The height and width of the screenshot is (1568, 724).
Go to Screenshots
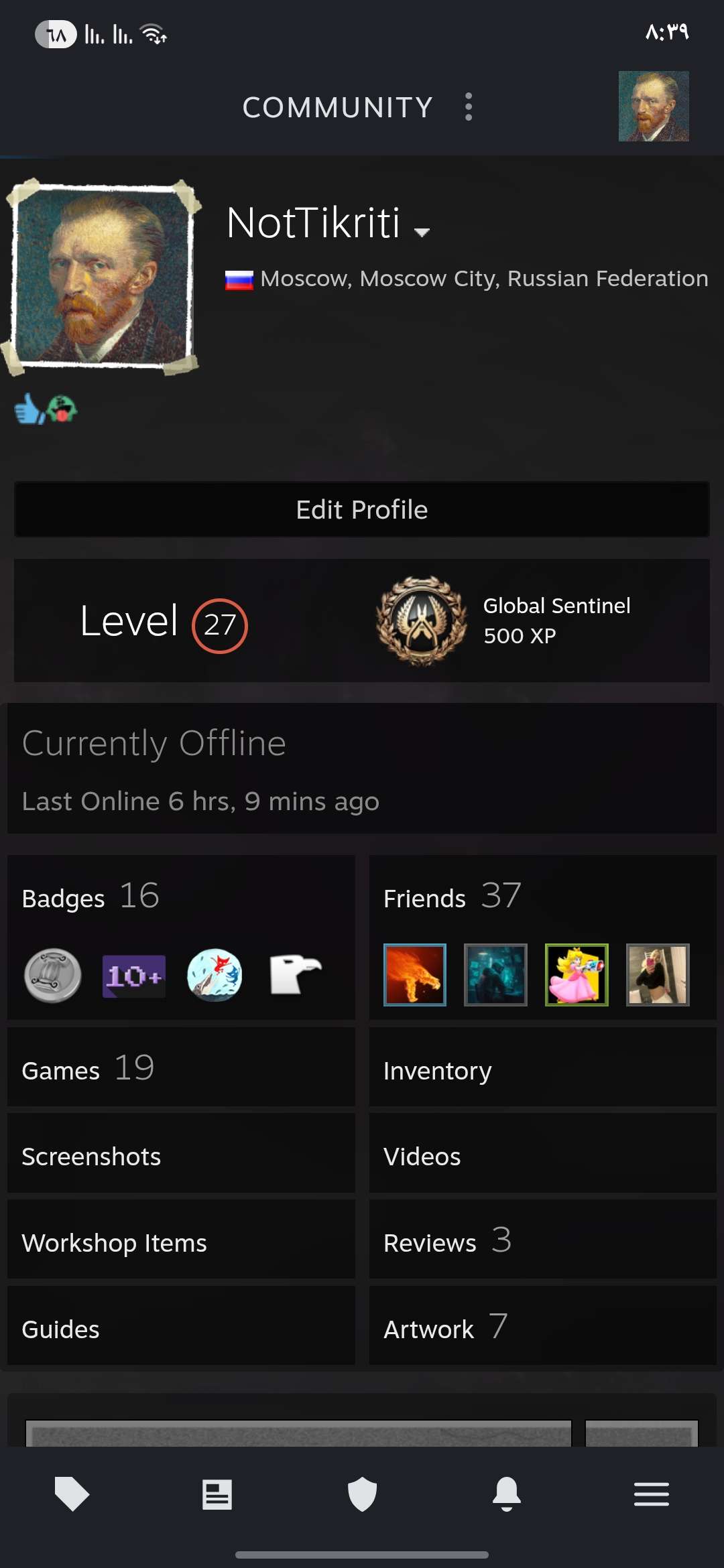click(x=91, y=1156)
